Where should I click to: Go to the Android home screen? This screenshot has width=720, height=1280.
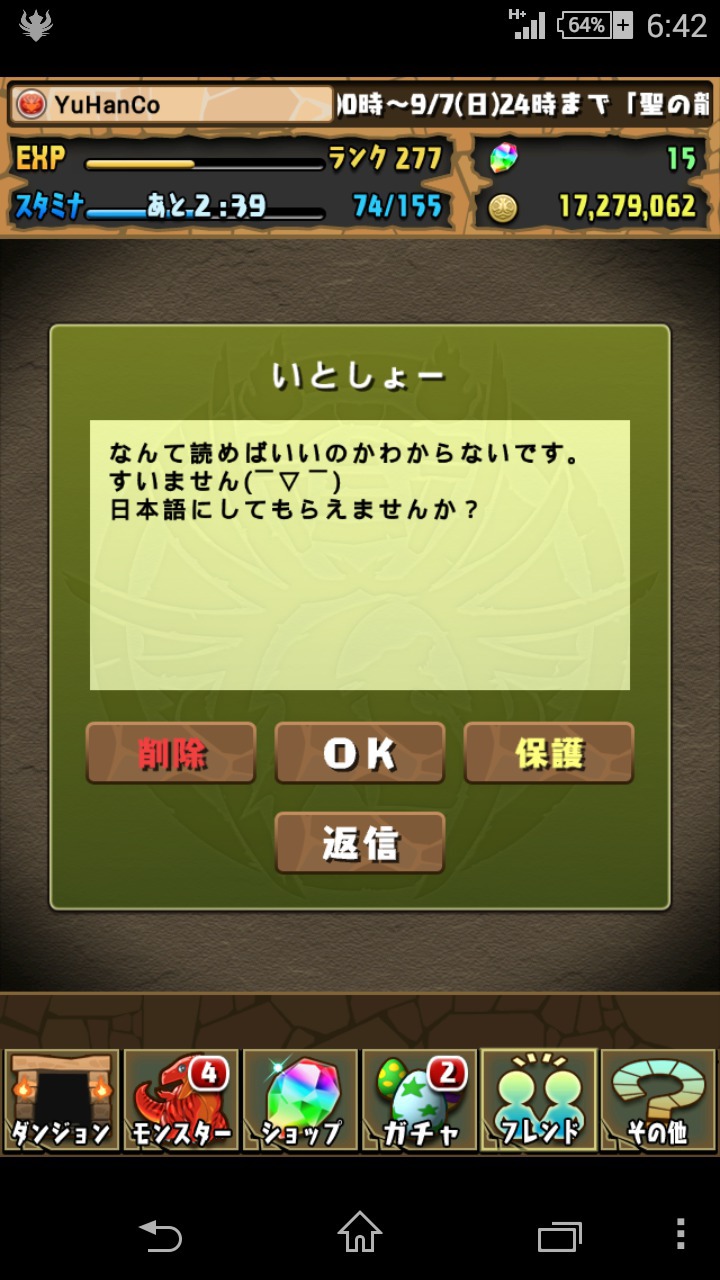tap(360, 1233)
